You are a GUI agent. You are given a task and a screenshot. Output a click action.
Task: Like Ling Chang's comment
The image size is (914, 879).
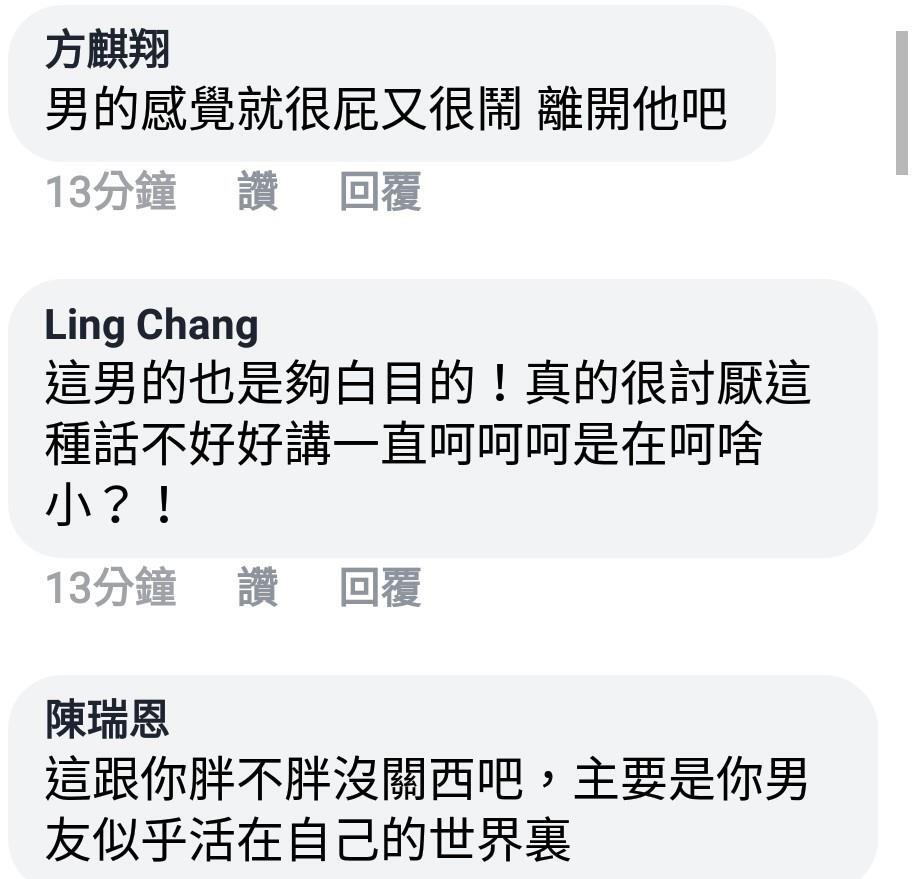pyautogui.click(x=258, y=587)
